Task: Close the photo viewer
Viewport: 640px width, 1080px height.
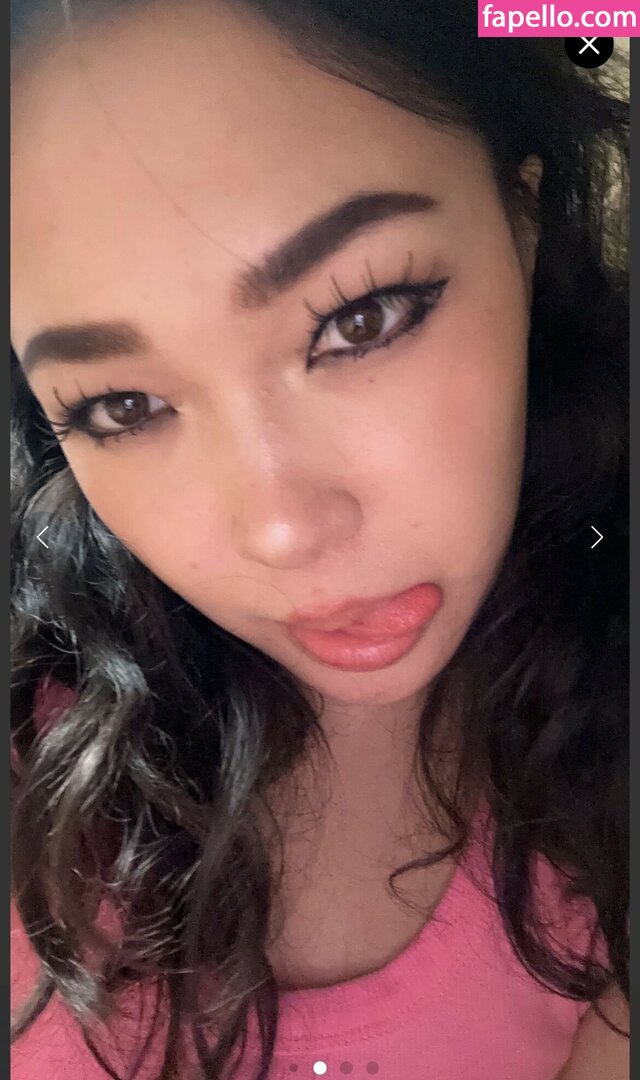Action: [x=589, y=45]
